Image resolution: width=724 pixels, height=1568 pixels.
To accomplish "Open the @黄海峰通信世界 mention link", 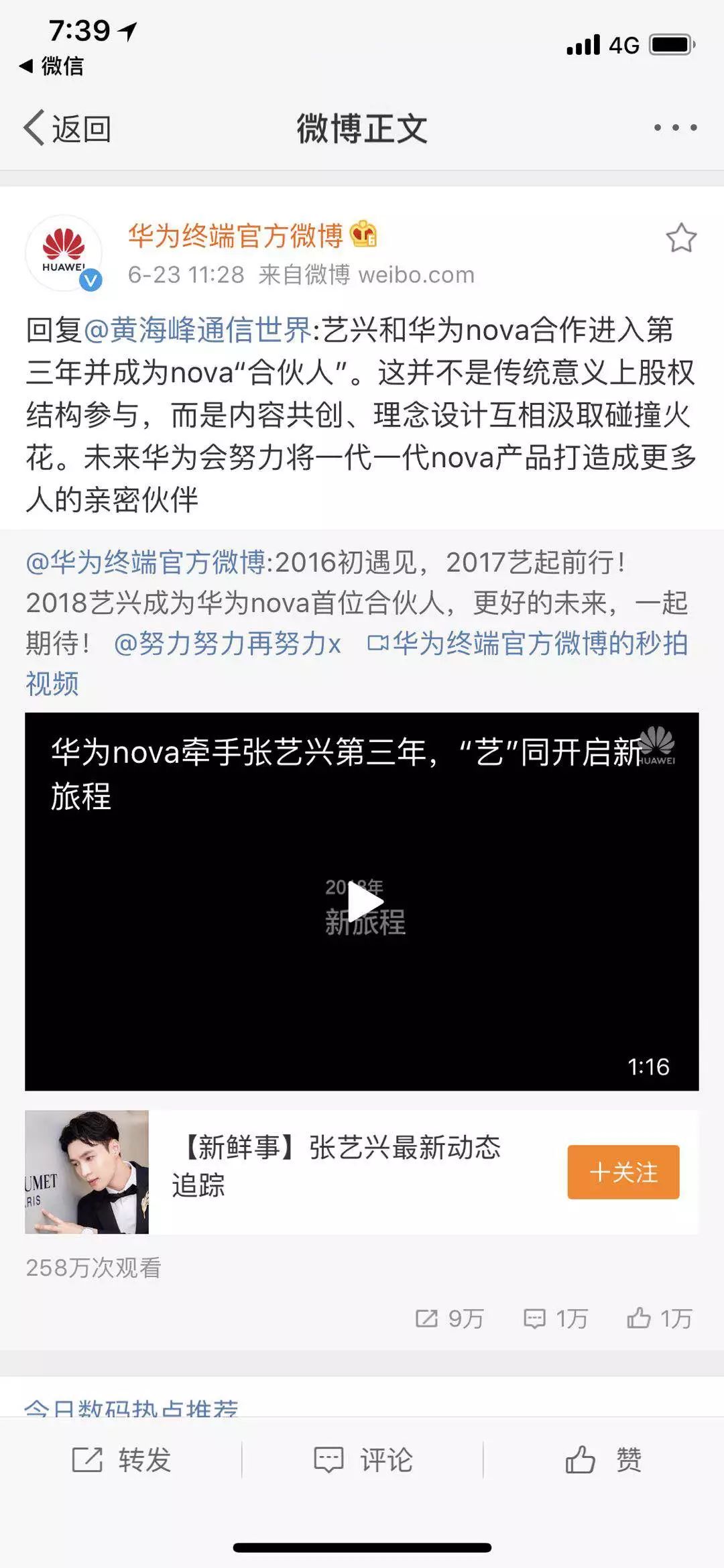I will [x=198, y=330].
